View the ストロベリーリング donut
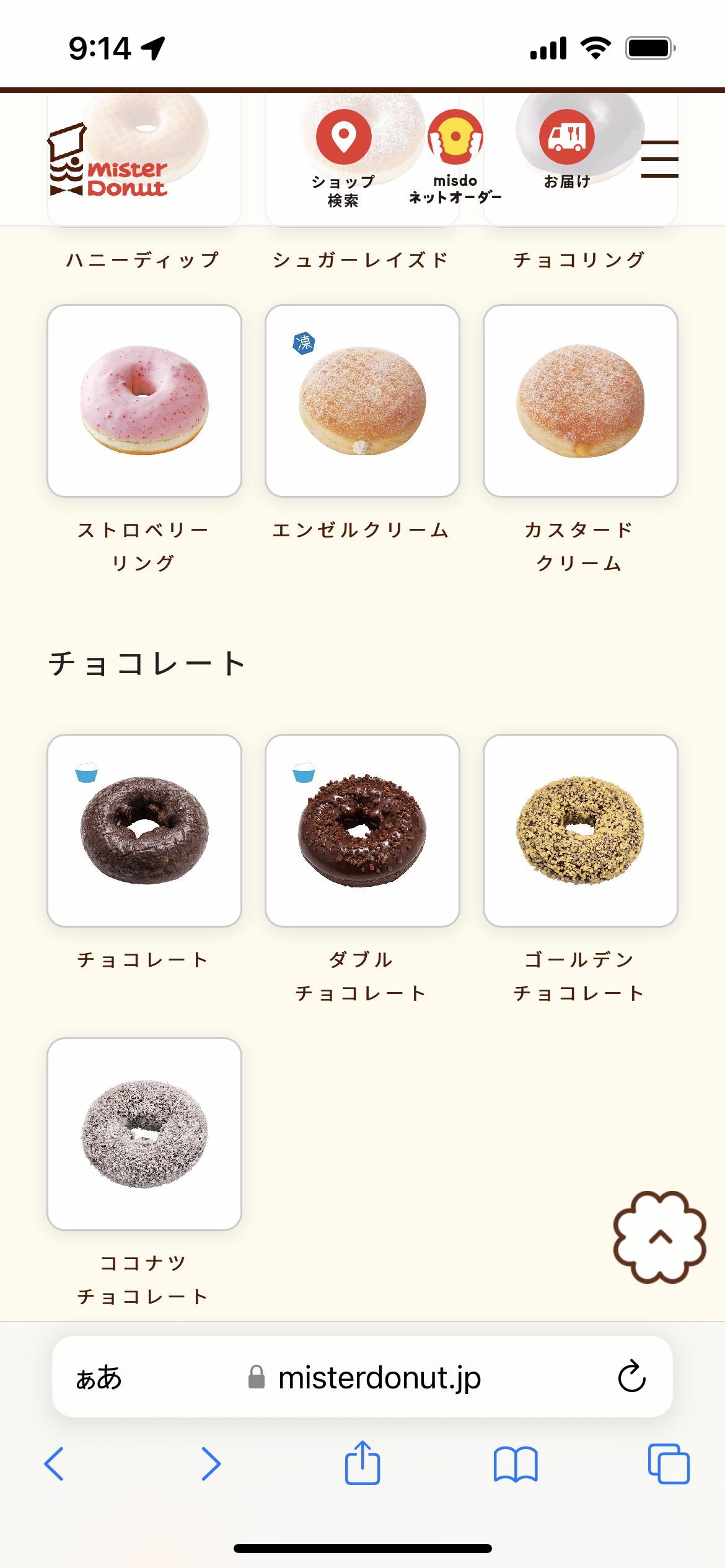Screen dimensions: 725x1568 point(144,401)
